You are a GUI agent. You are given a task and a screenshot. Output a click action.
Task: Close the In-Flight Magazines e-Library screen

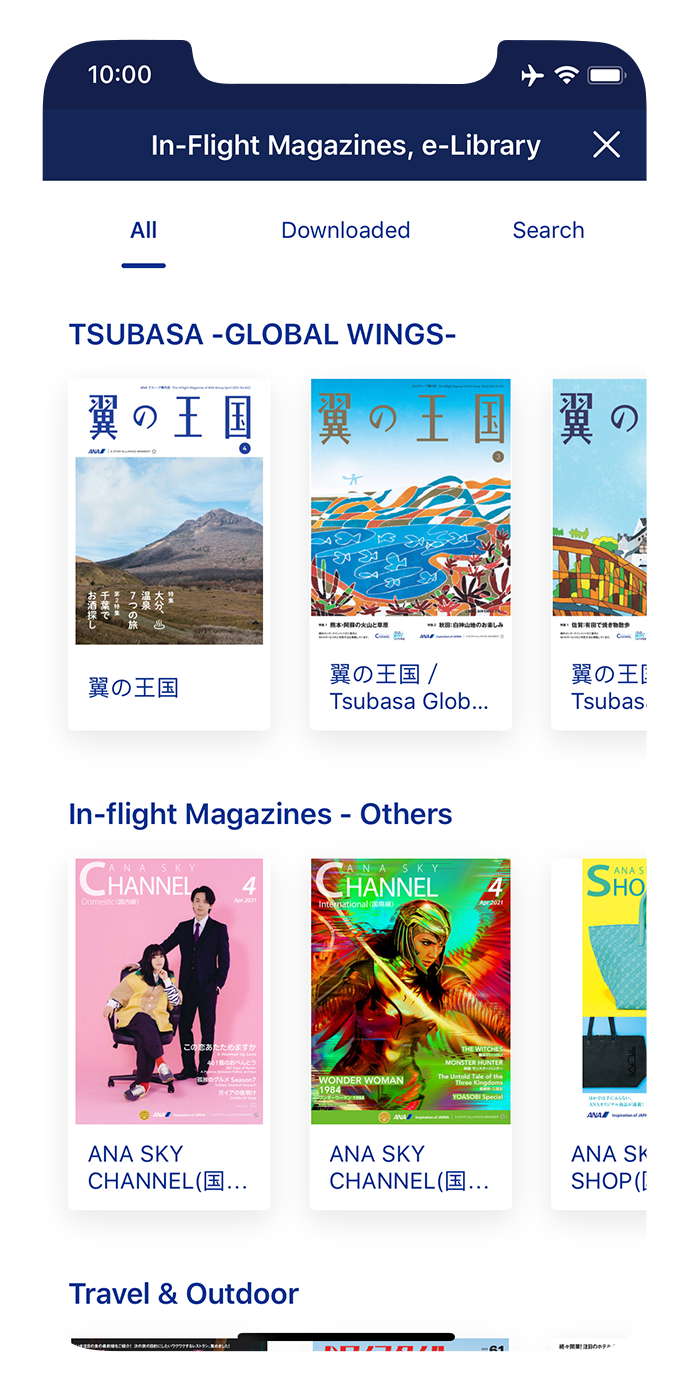click(x=606, y=145)
